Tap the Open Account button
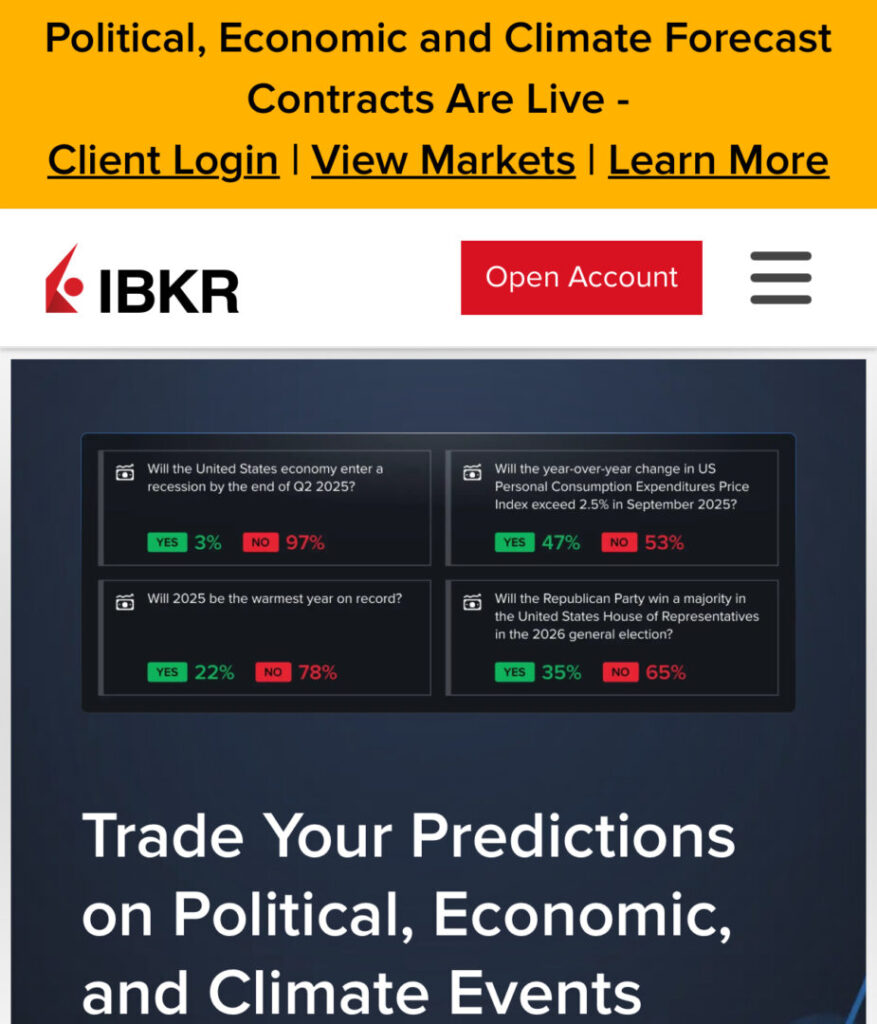Image resolution: width=877 pixels, height=1024 pixels. [581, 277]
